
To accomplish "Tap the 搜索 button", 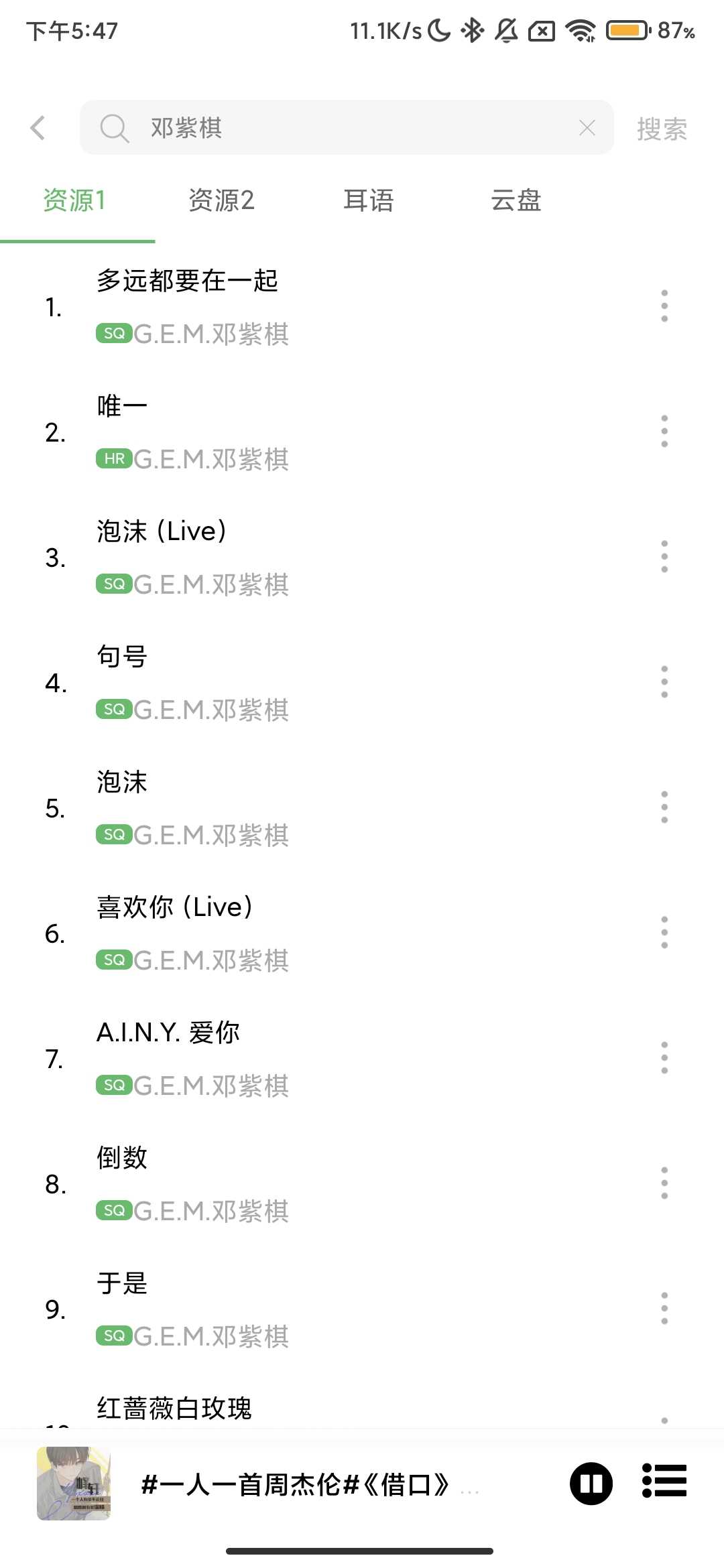I will (x=662, y=129).
